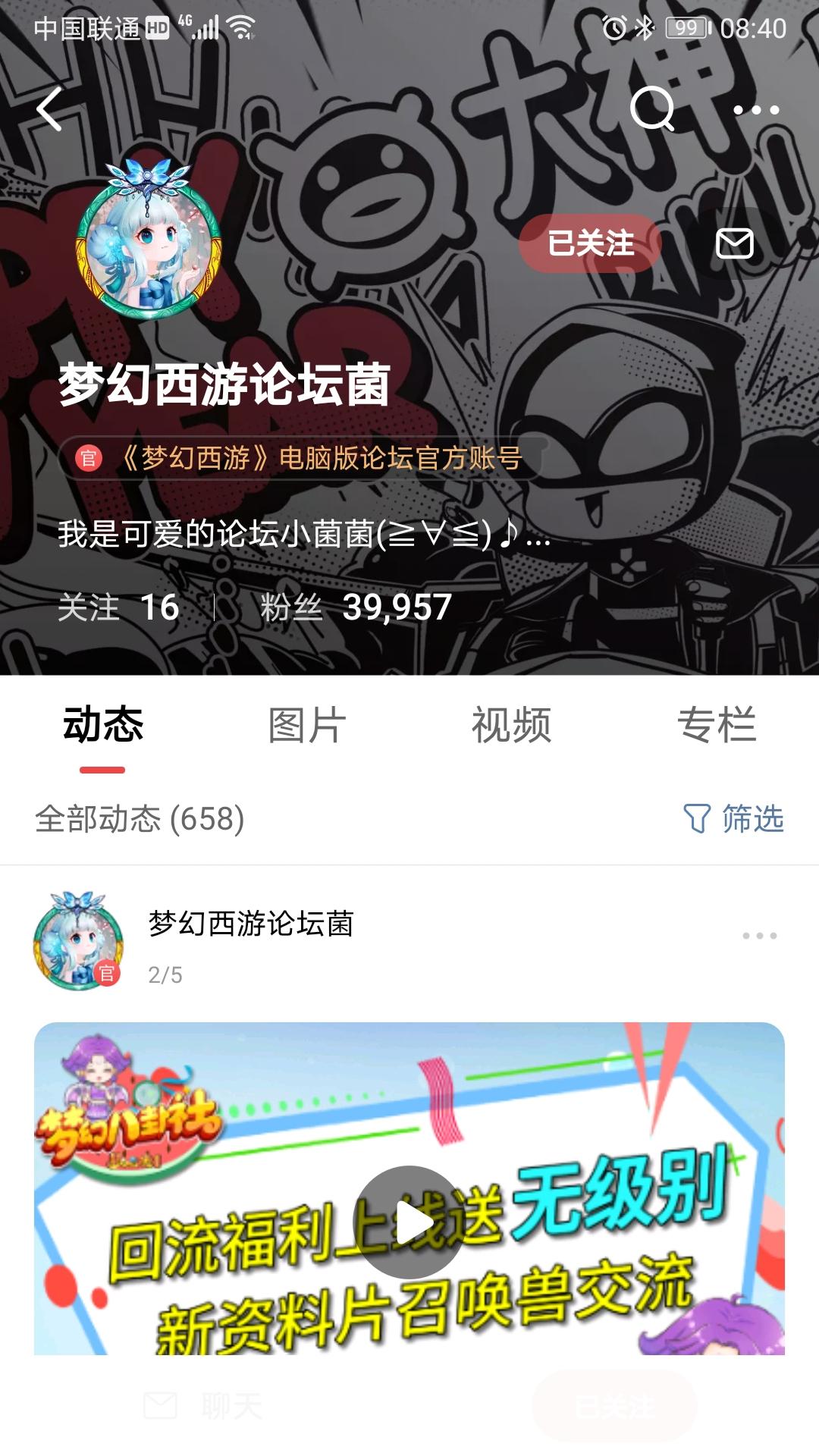Image resolution: width=819 pixels, height=1456 pixels.
Task: Tap the post author name 梦幻西游论坛菌
Action: pos(251,924)
